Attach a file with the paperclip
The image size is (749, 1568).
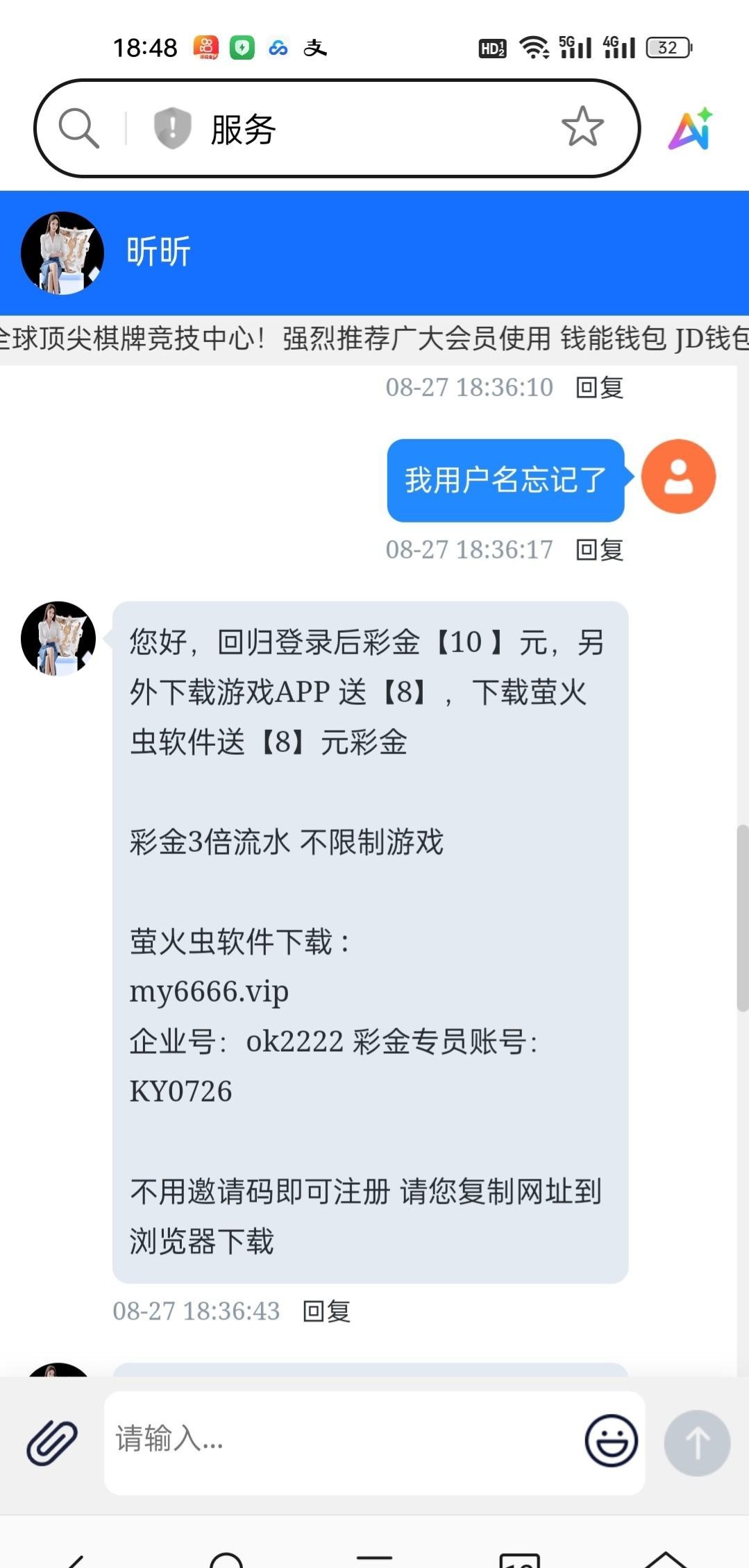52,1442
